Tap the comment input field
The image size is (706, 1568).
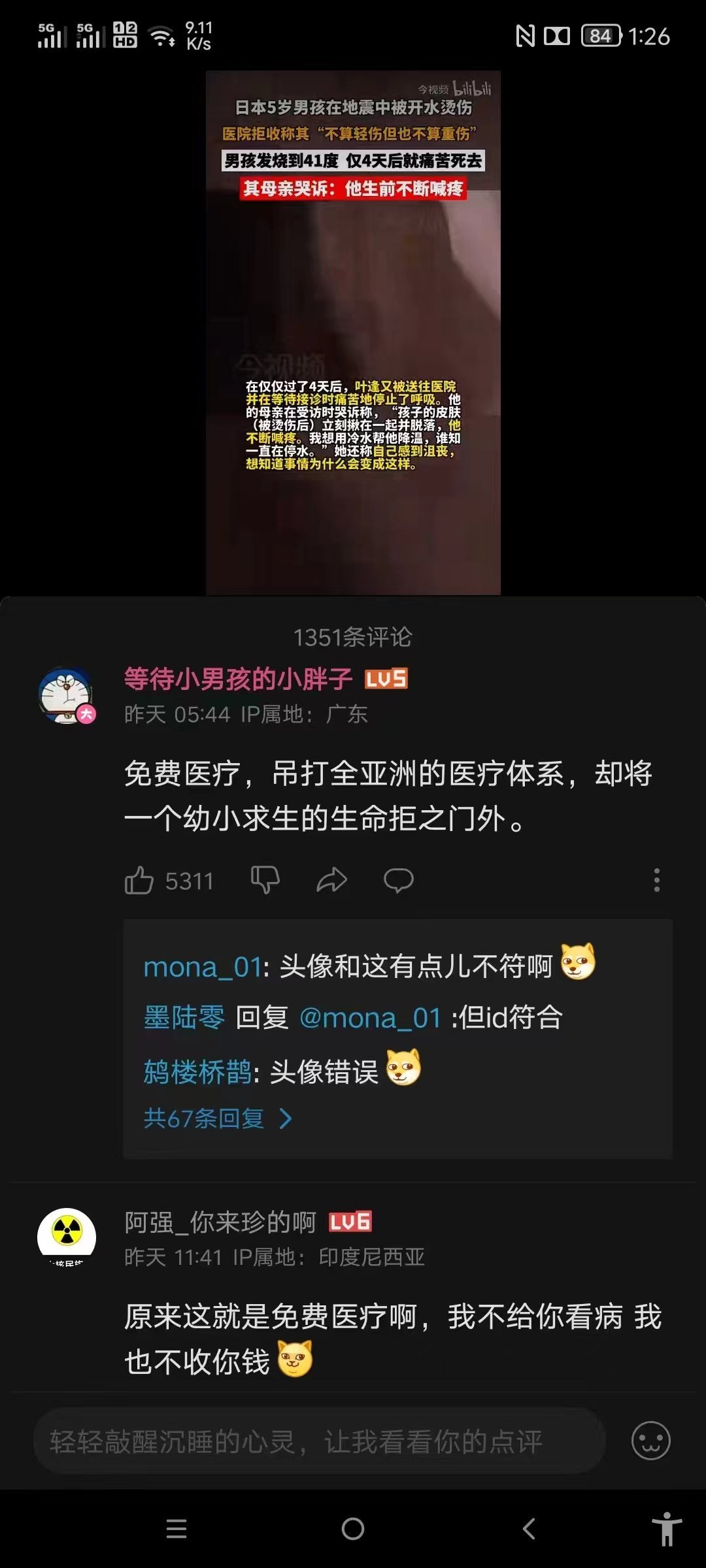coord(318,1441)
